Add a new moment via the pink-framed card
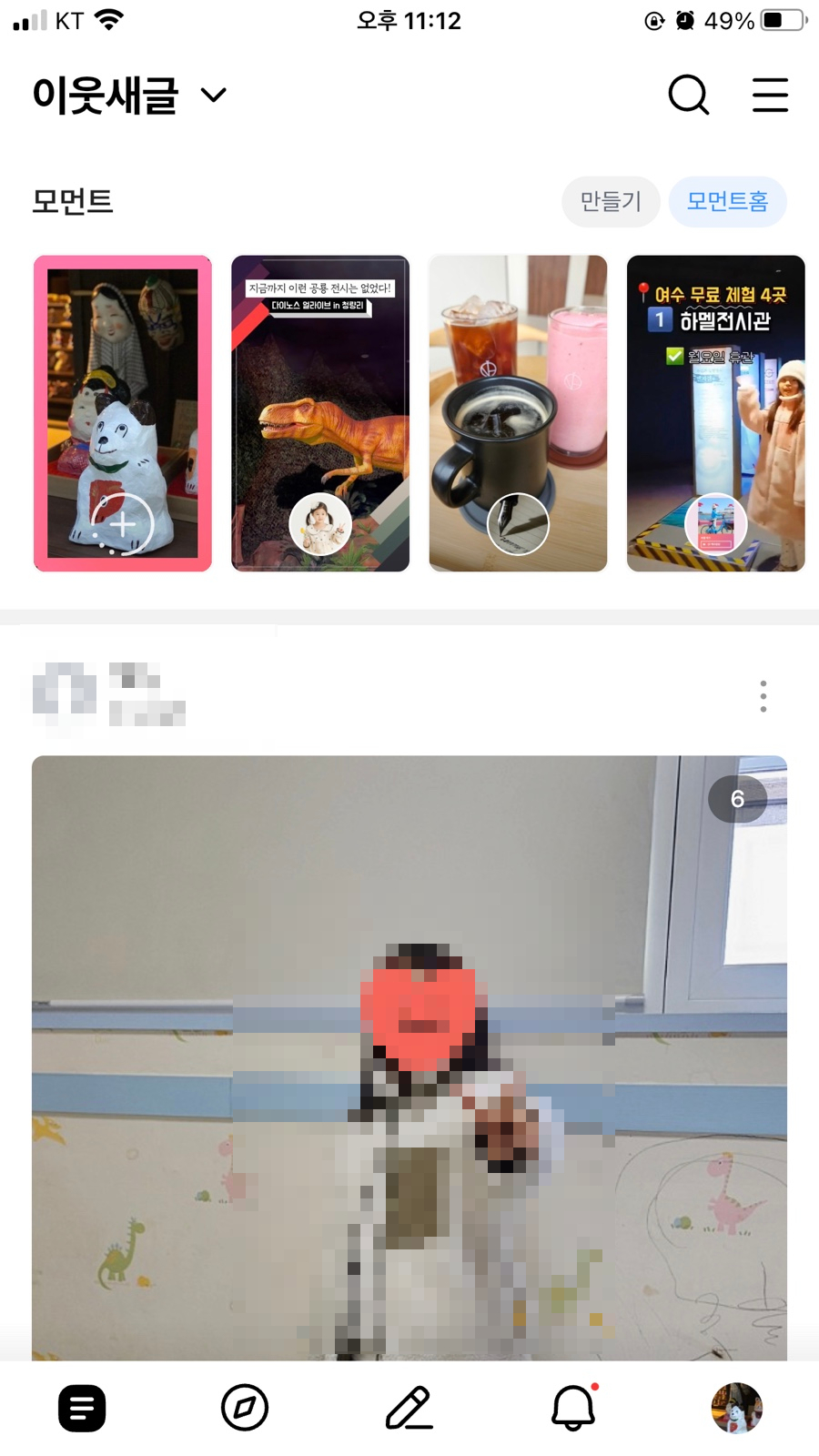The image size is (819, 1456). point(123,413)
